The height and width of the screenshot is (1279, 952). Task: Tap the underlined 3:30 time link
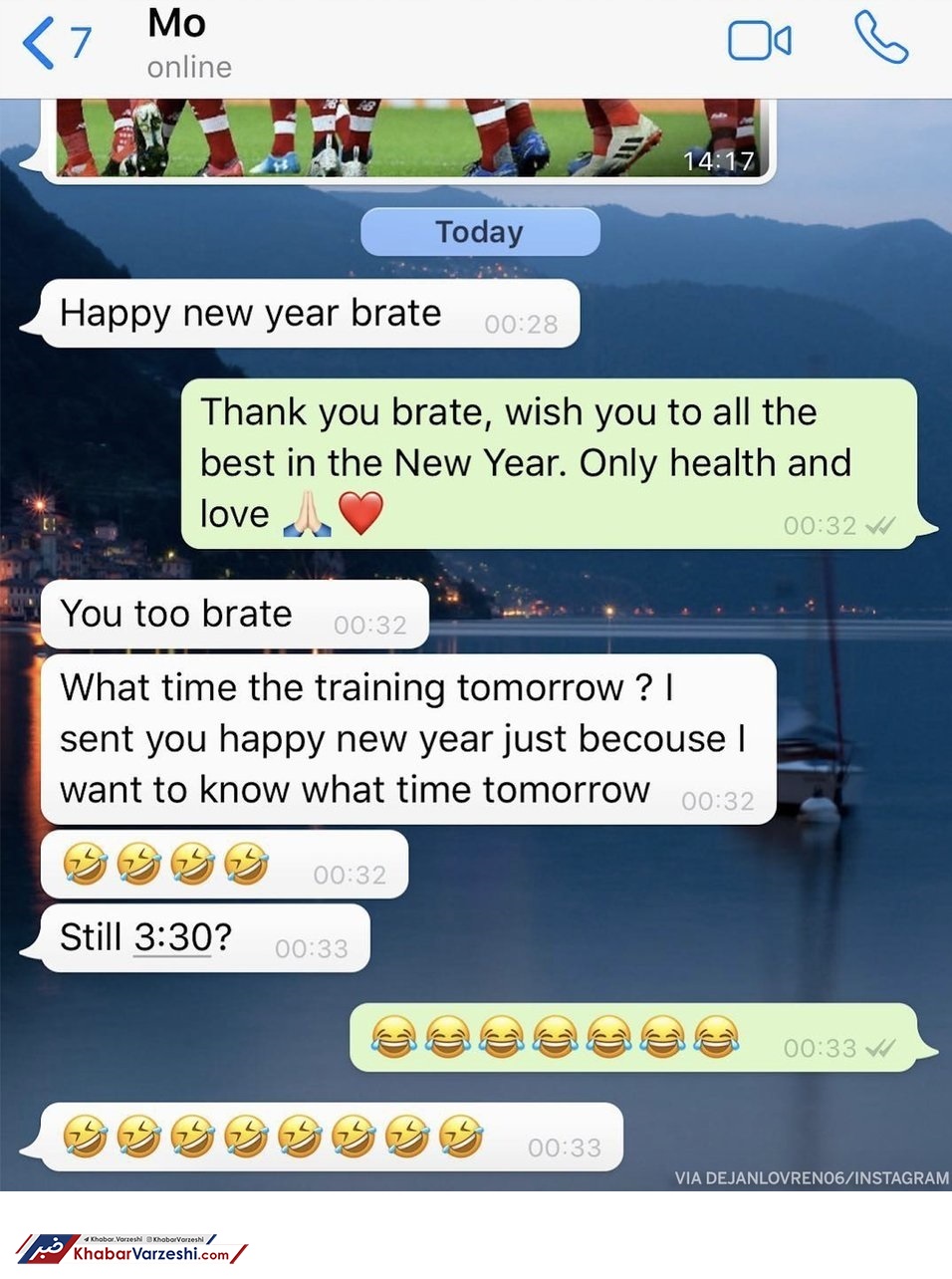coord(172,937)
